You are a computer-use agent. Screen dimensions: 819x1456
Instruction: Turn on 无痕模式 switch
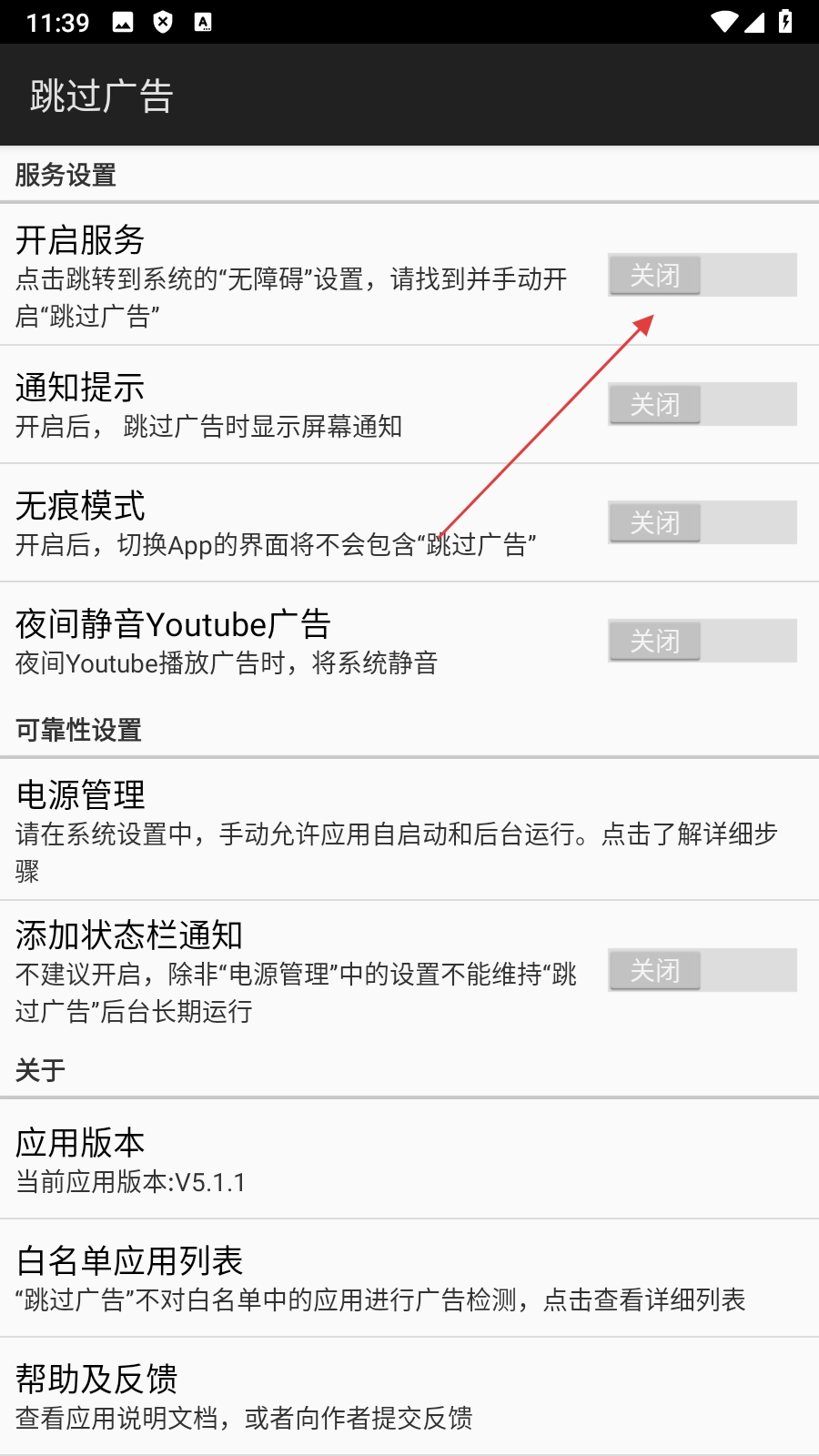702,522
